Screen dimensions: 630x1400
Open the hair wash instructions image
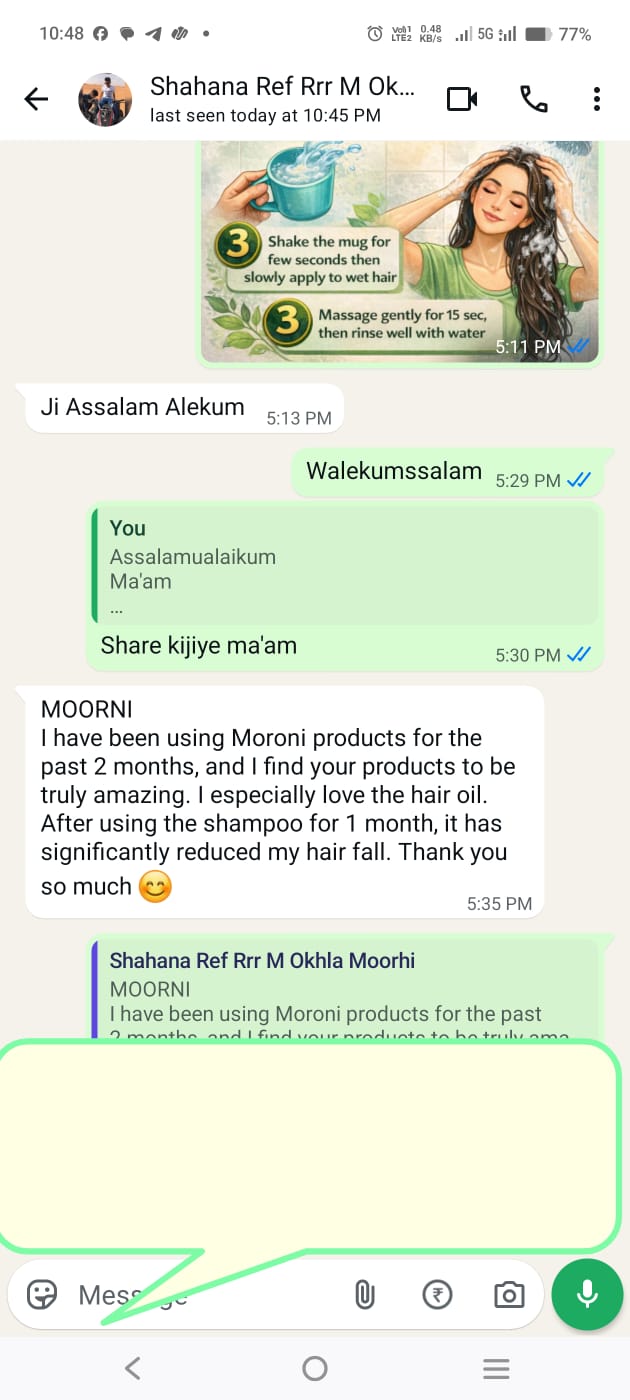point(400,250)
